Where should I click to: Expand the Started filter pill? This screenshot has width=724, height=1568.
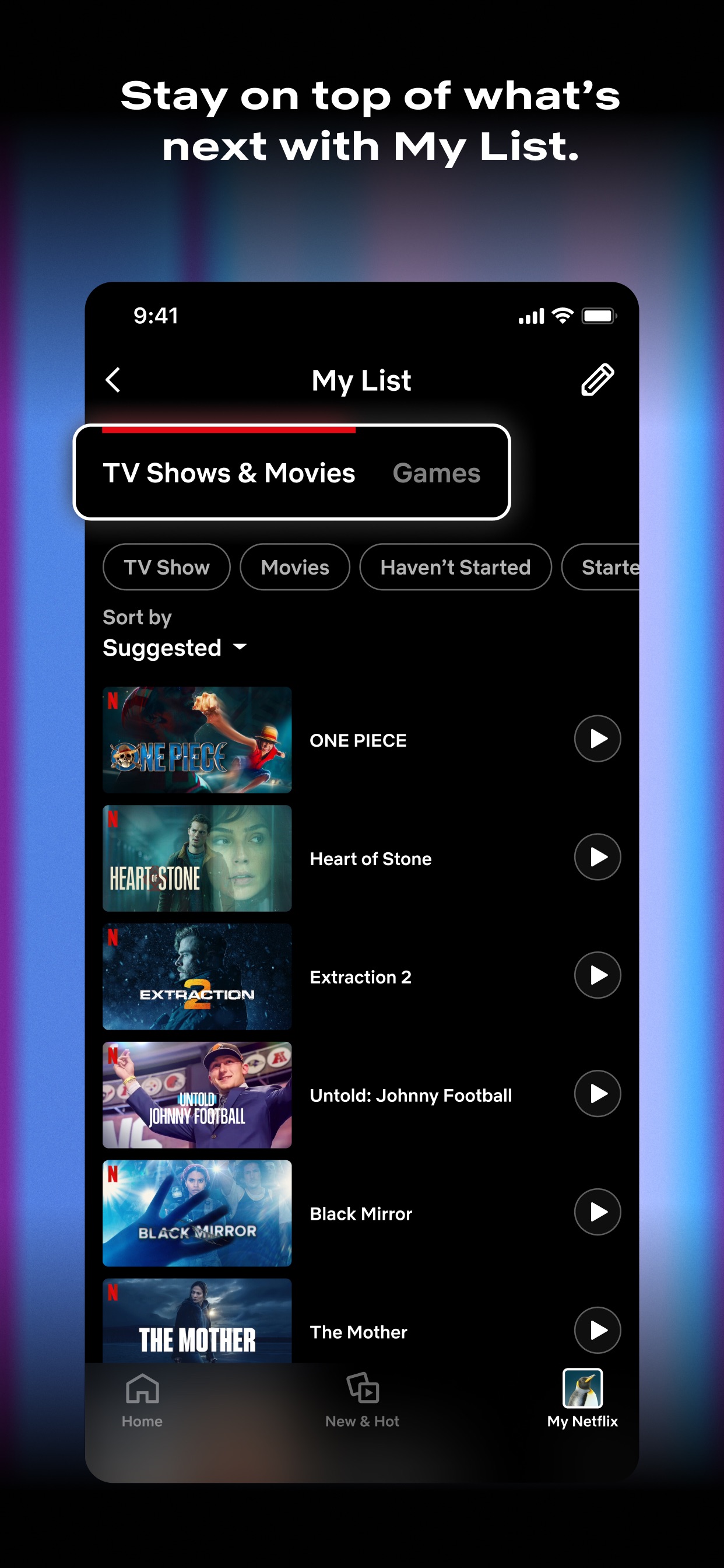coord(611,566)
